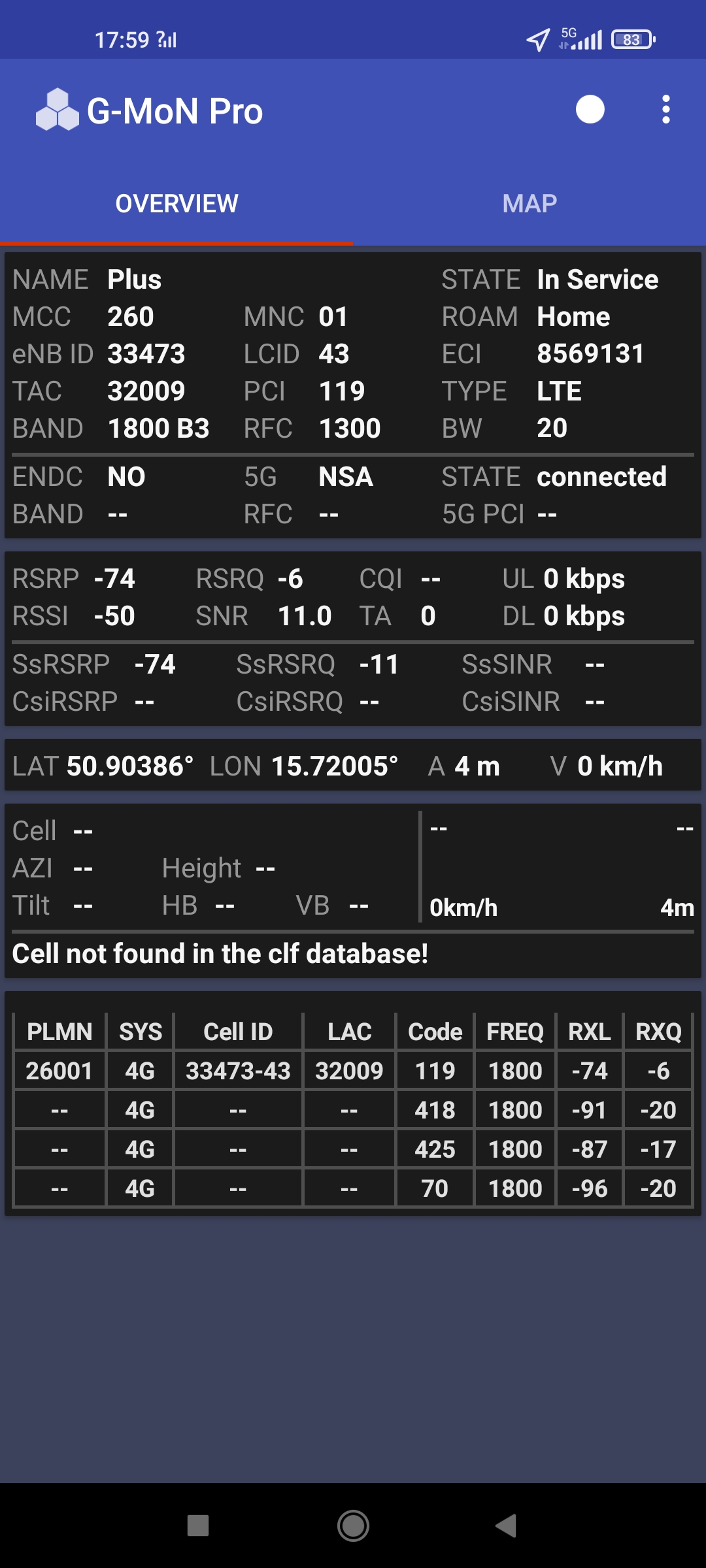Tap the white record circle button
Screen dimensions: 706x1568
(x=590, y=110)
